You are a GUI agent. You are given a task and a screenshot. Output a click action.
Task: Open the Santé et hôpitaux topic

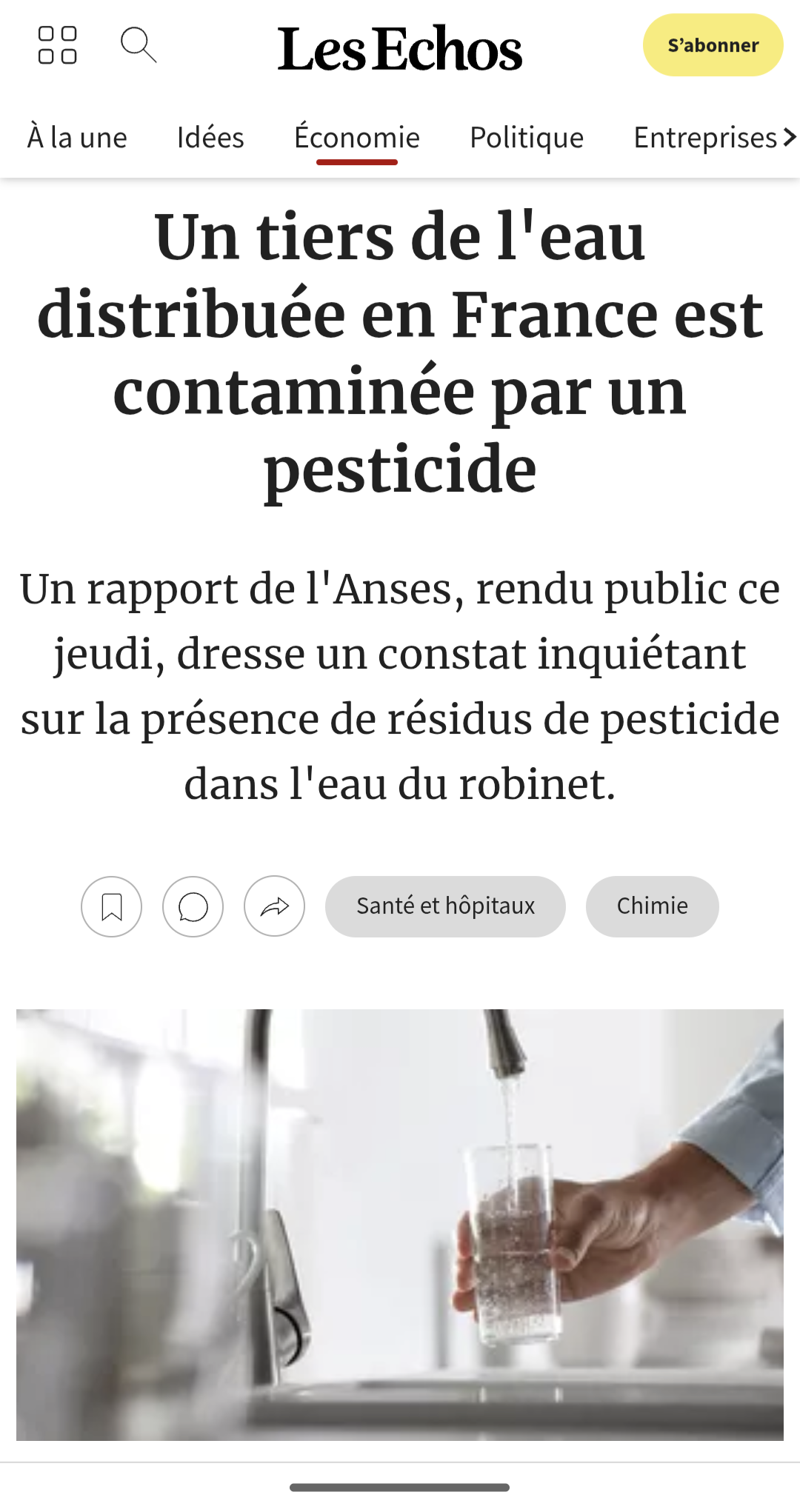coord(445,906)
